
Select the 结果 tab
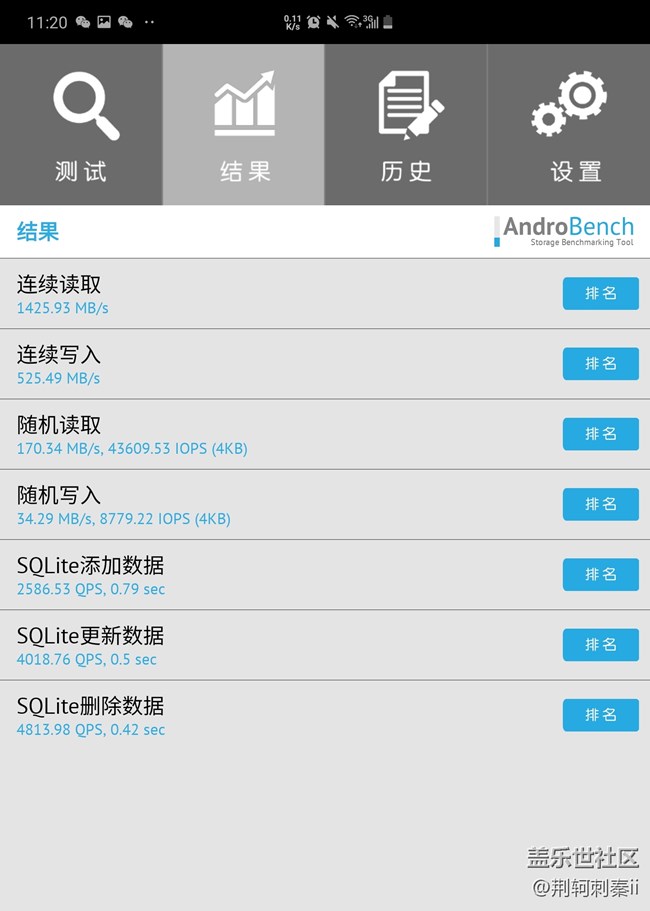[244, 125]
